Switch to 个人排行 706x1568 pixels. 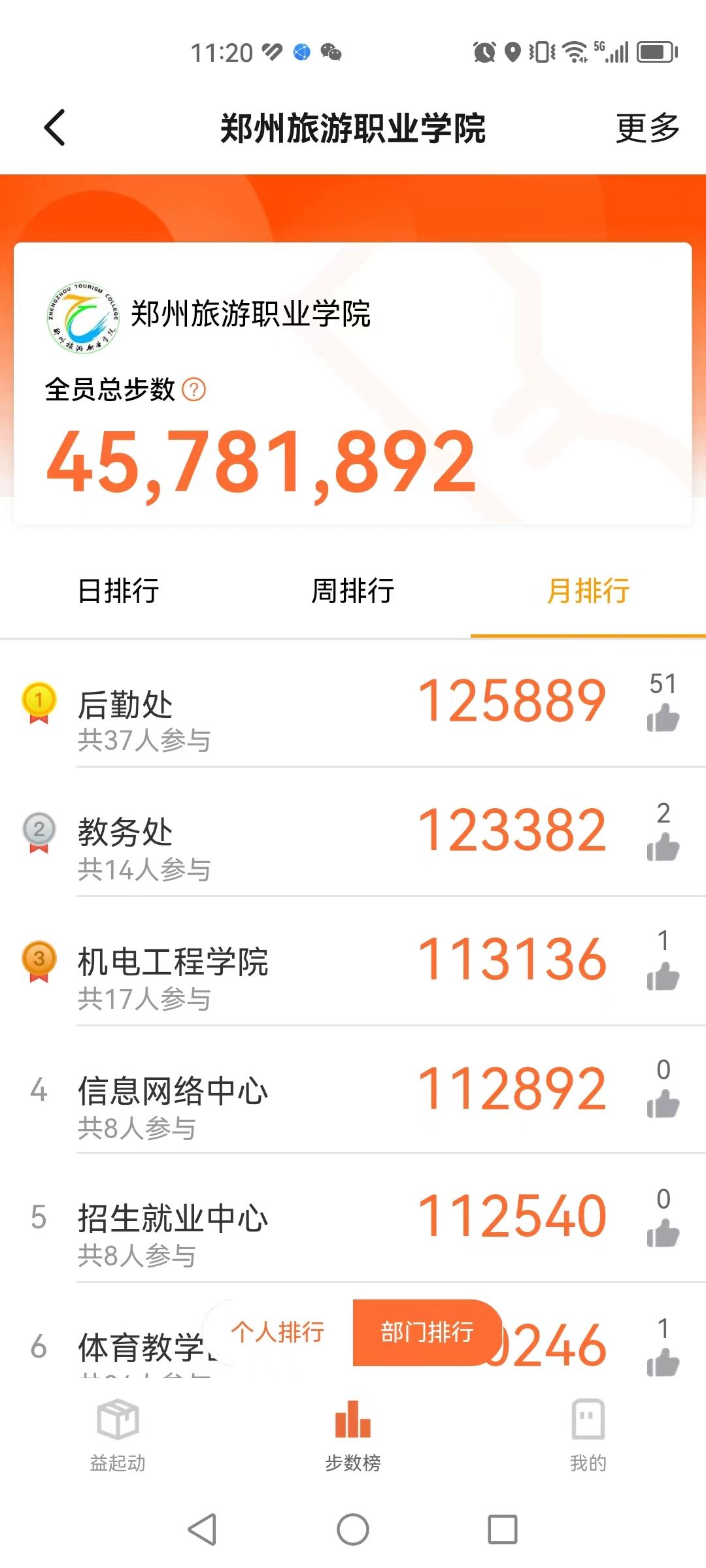tap(278, 1332)
